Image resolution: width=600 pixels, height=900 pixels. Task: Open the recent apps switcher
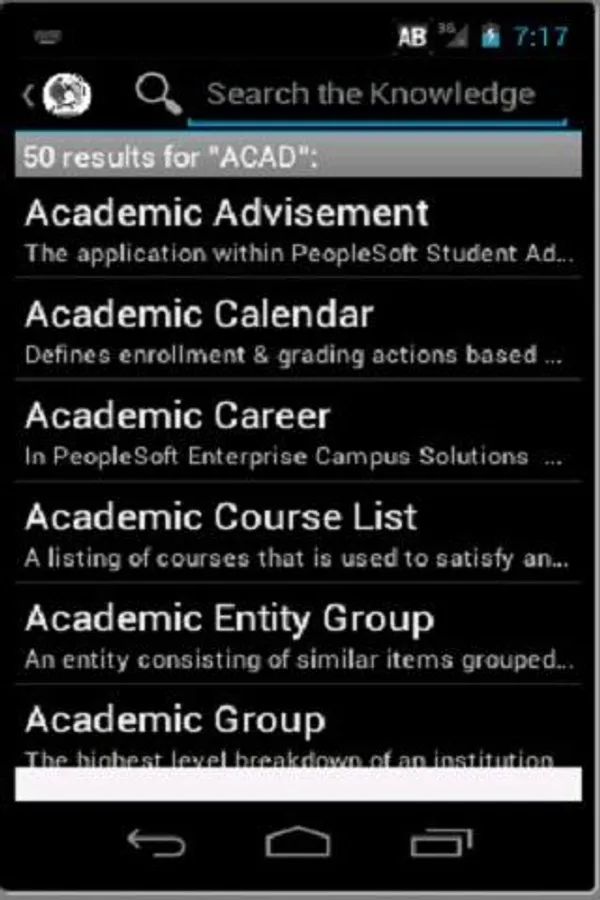441,844
